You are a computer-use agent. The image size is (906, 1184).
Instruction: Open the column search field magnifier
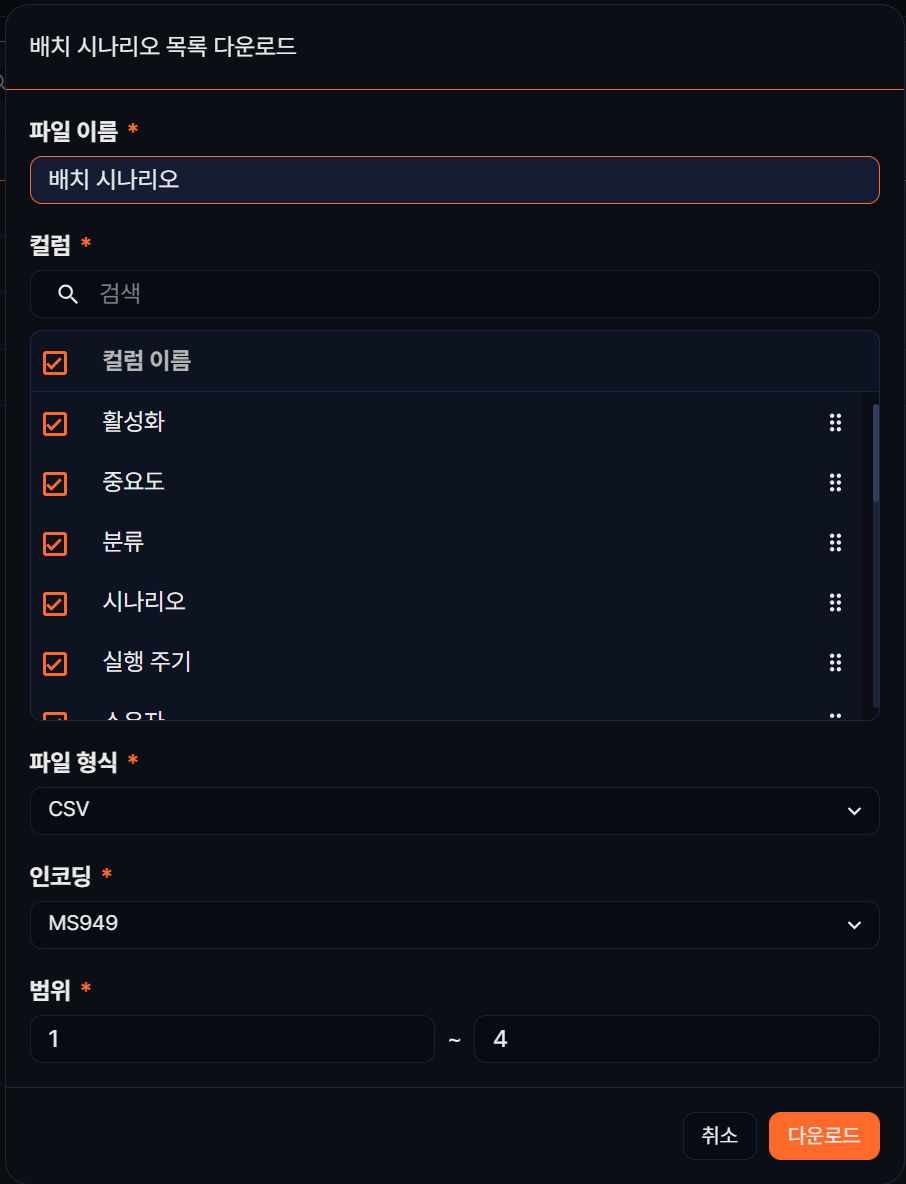click(68, 294)
